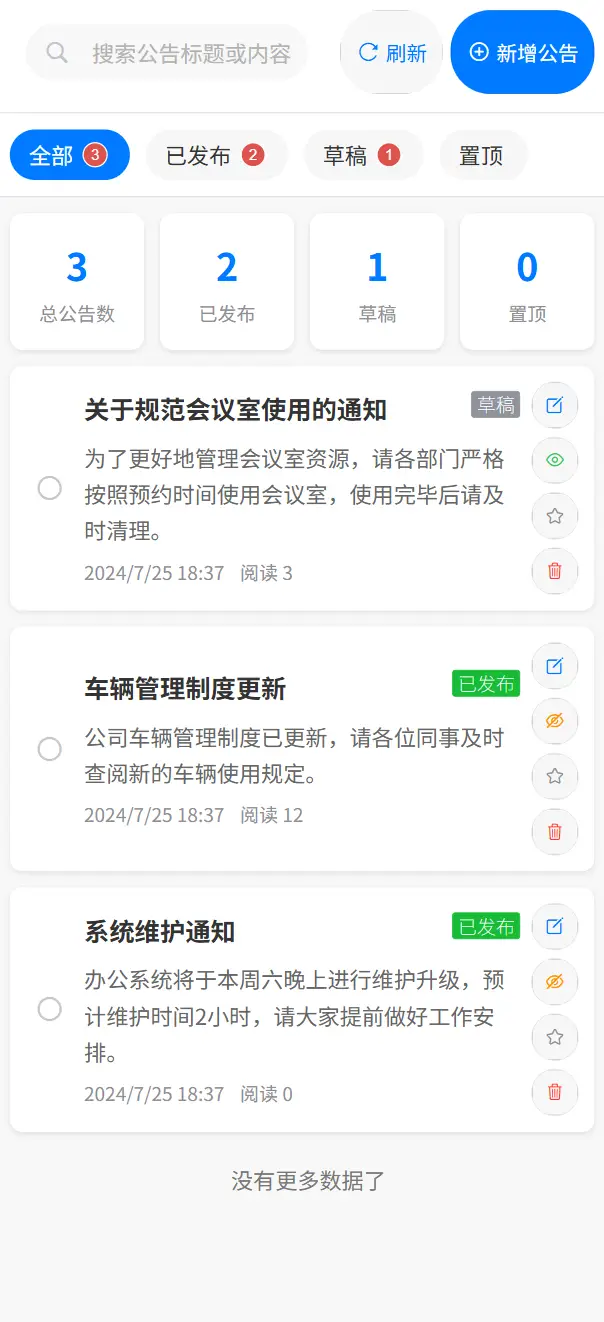Unpublish 车辆管理制度更新 via crossed-eye icon
Screen dimensions: 604x1322
(x=555, y=721)
